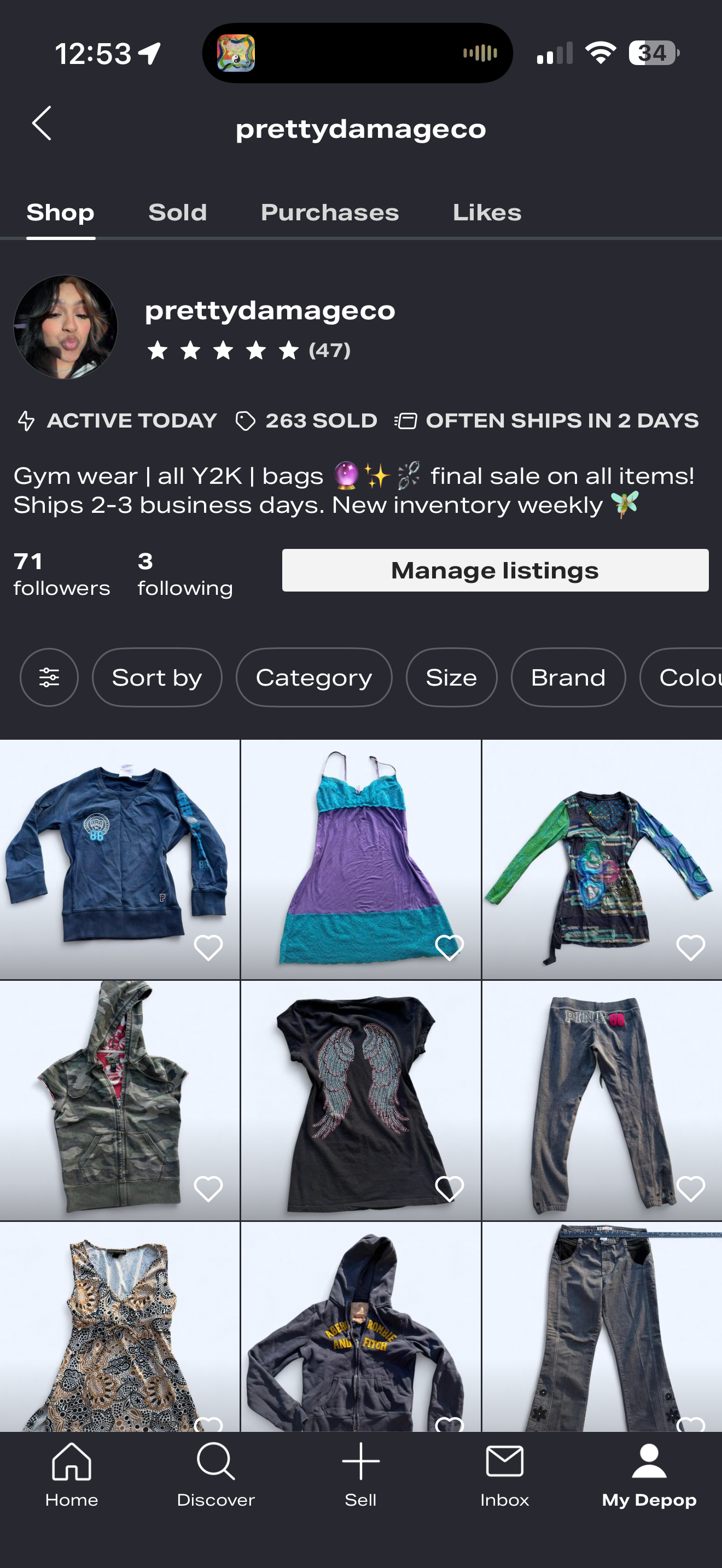The width and height of the screenshot is (722, 1568).
Task: Open the Category filter chip
Action: click(313, 677)
